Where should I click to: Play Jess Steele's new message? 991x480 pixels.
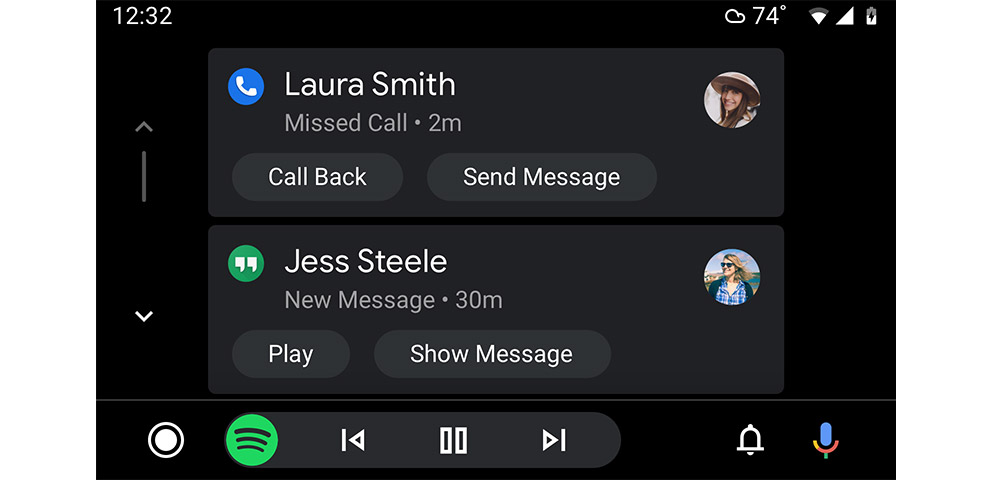point(290,354)
